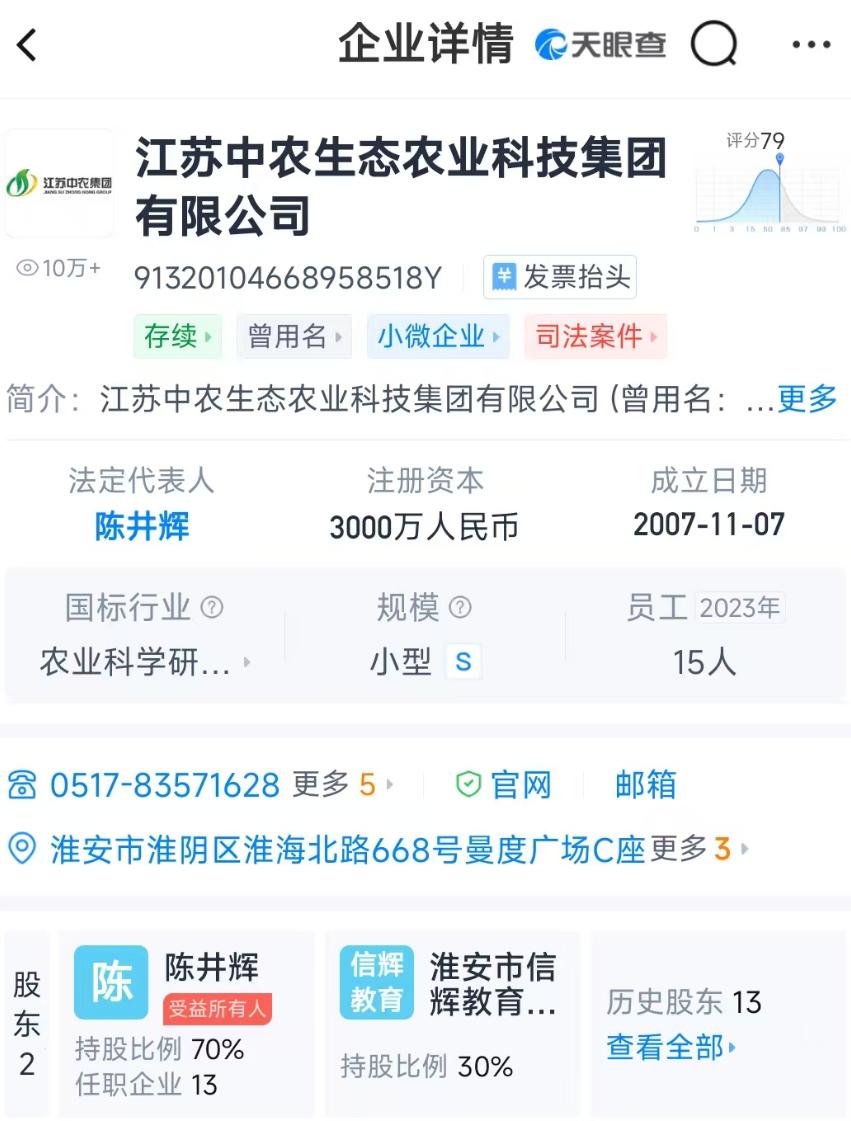This screenshot has height=1121, width=851.
Task: Open the three-dot overflow menu
Action: 811,45
